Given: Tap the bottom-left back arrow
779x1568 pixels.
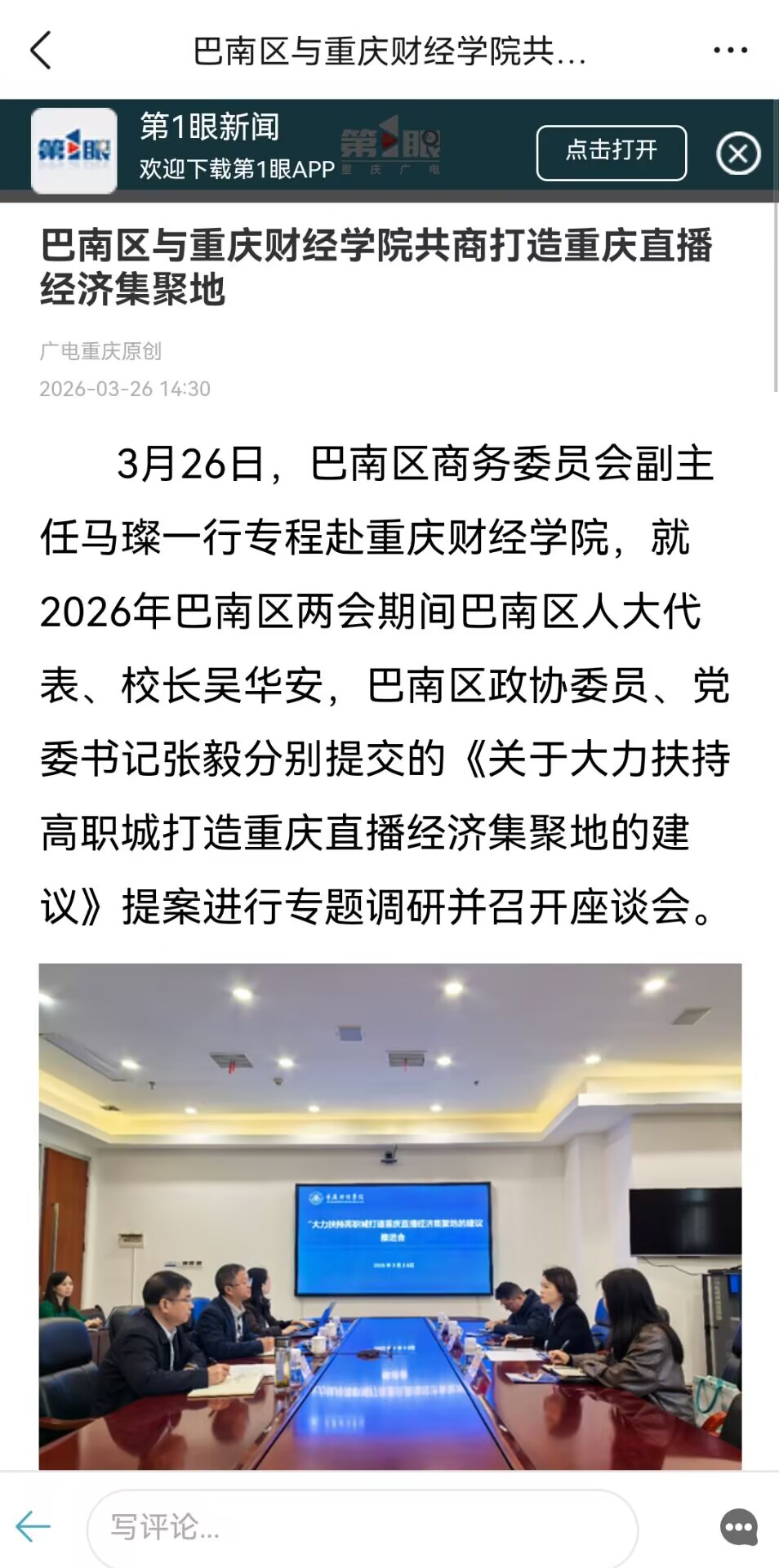Looking at the screenshot, I should [x=33, y=1526].
